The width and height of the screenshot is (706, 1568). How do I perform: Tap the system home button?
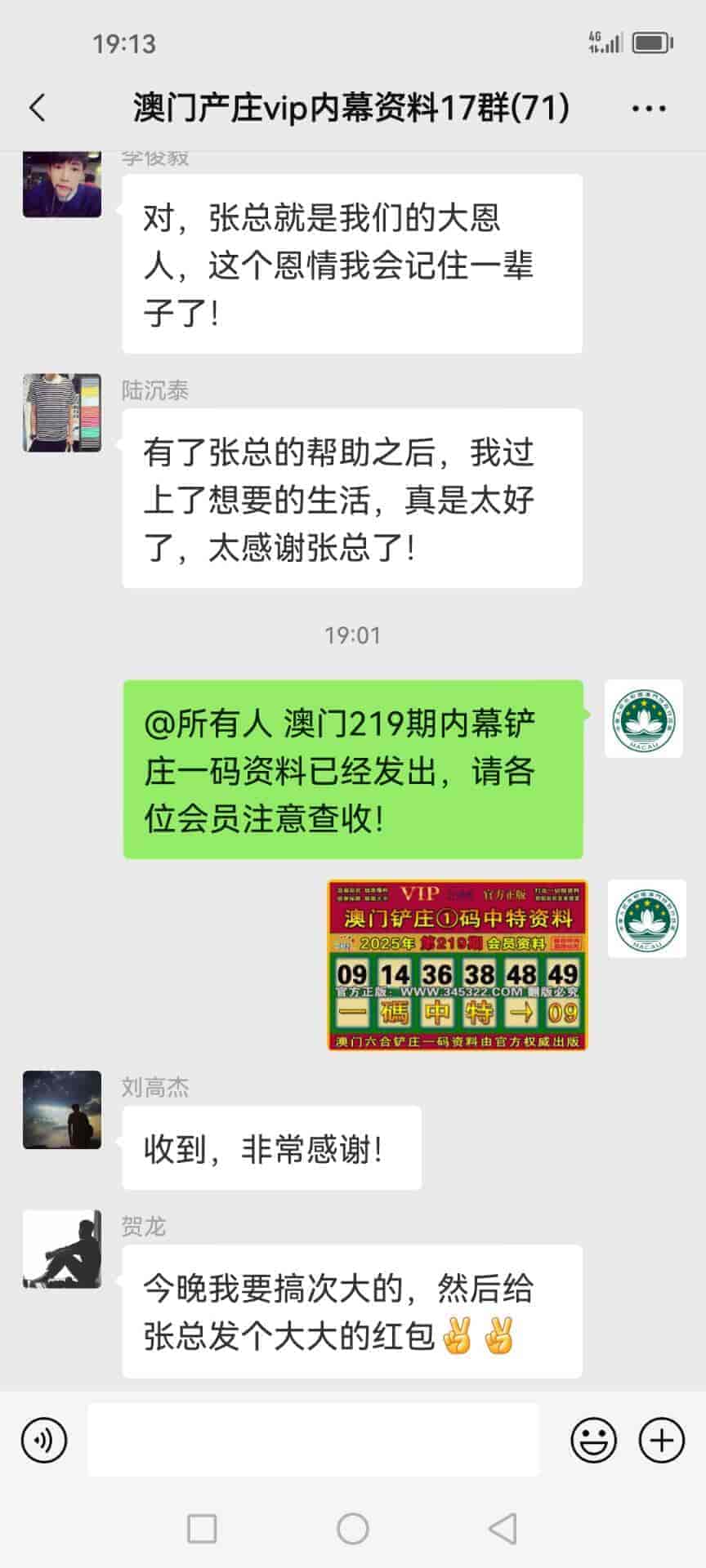(353, 1528)
